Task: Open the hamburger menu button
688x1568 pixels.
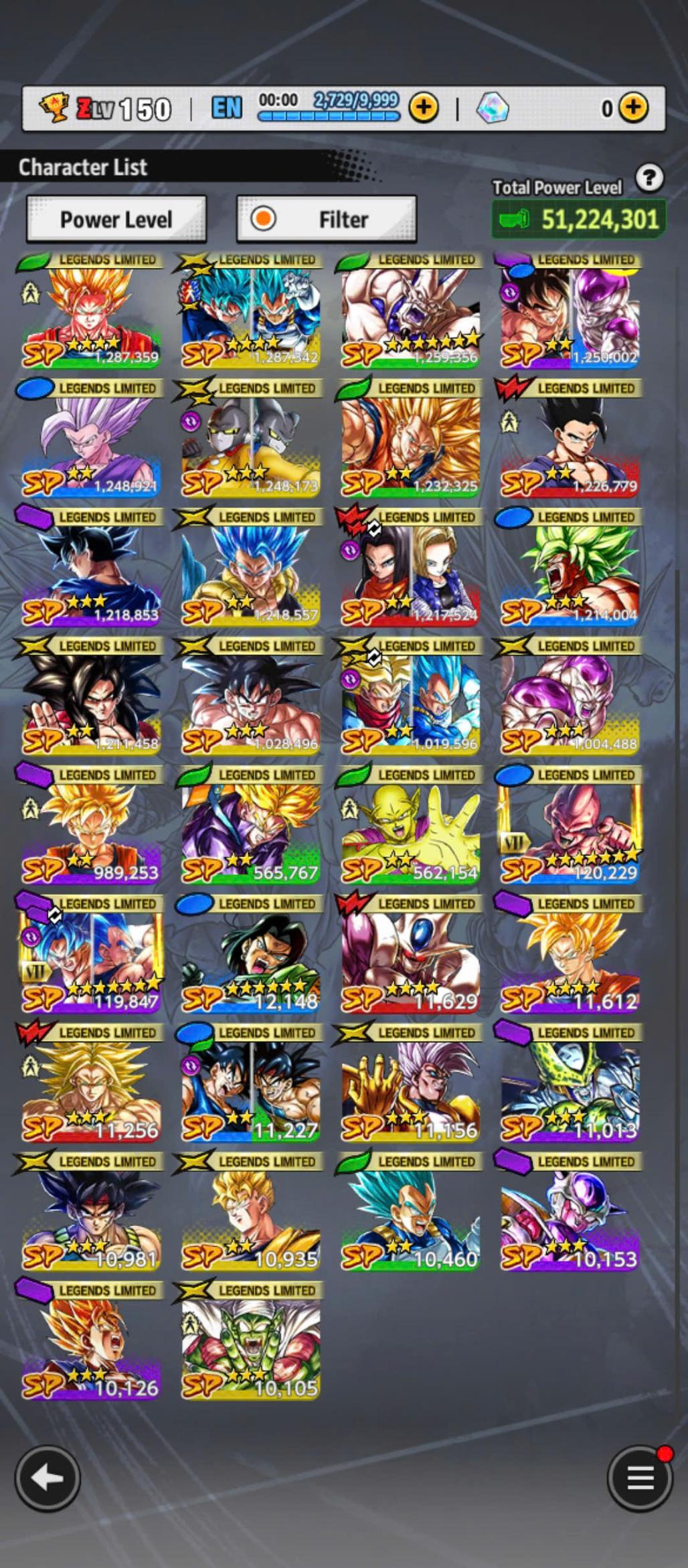Action: (x=639, y=1478)
